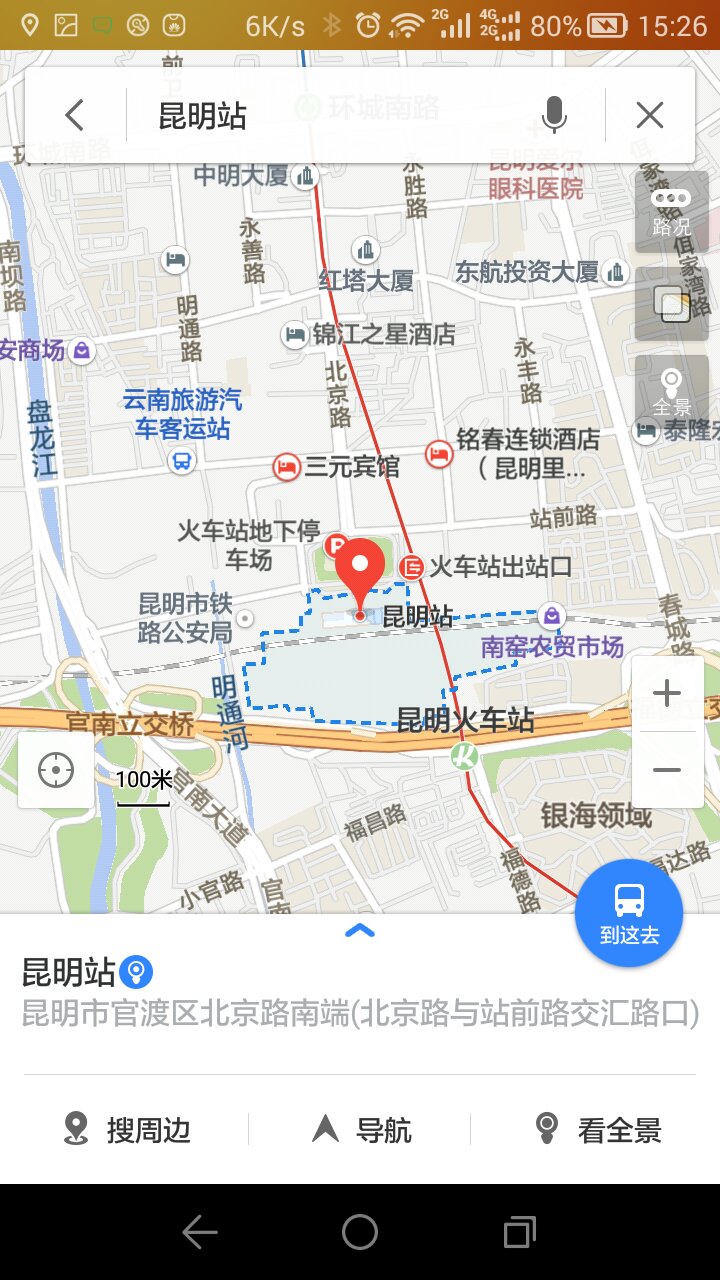This screenshot has height=1280, width=720.
Task: Open the 全景 panorama view button
Action: click(x=671, y=392)
